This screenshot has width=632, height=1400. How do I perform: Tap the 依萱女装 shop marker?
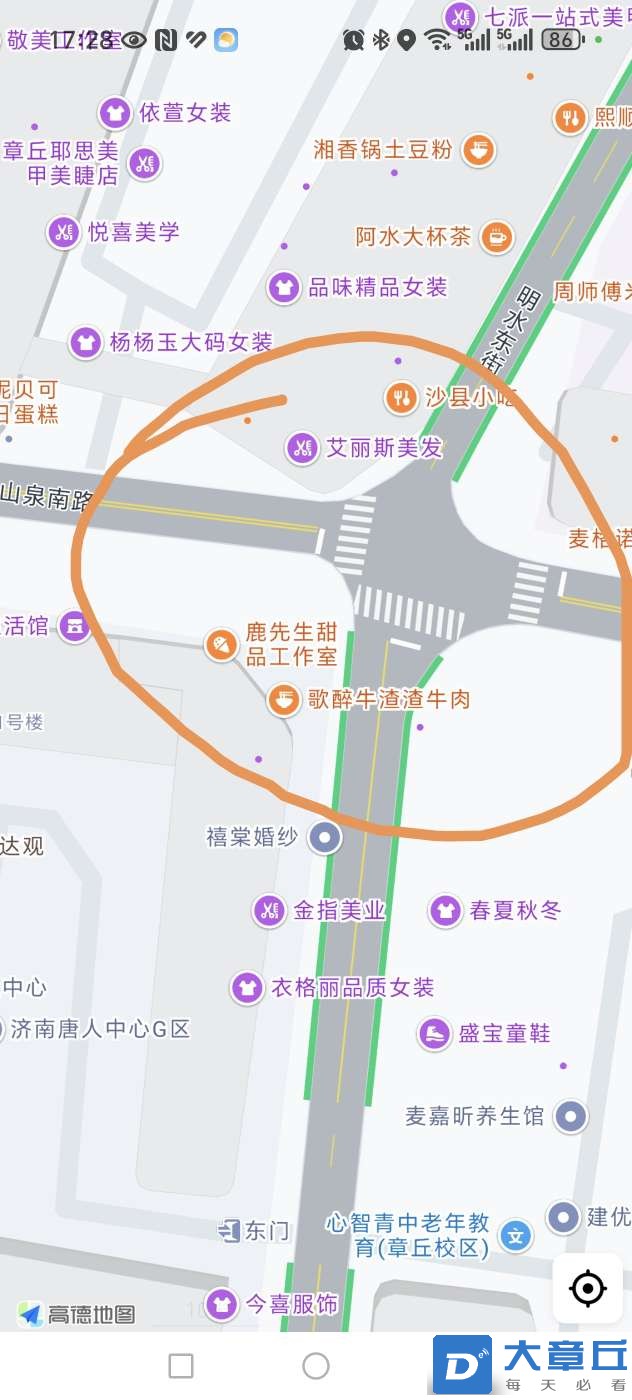[115, 113]
